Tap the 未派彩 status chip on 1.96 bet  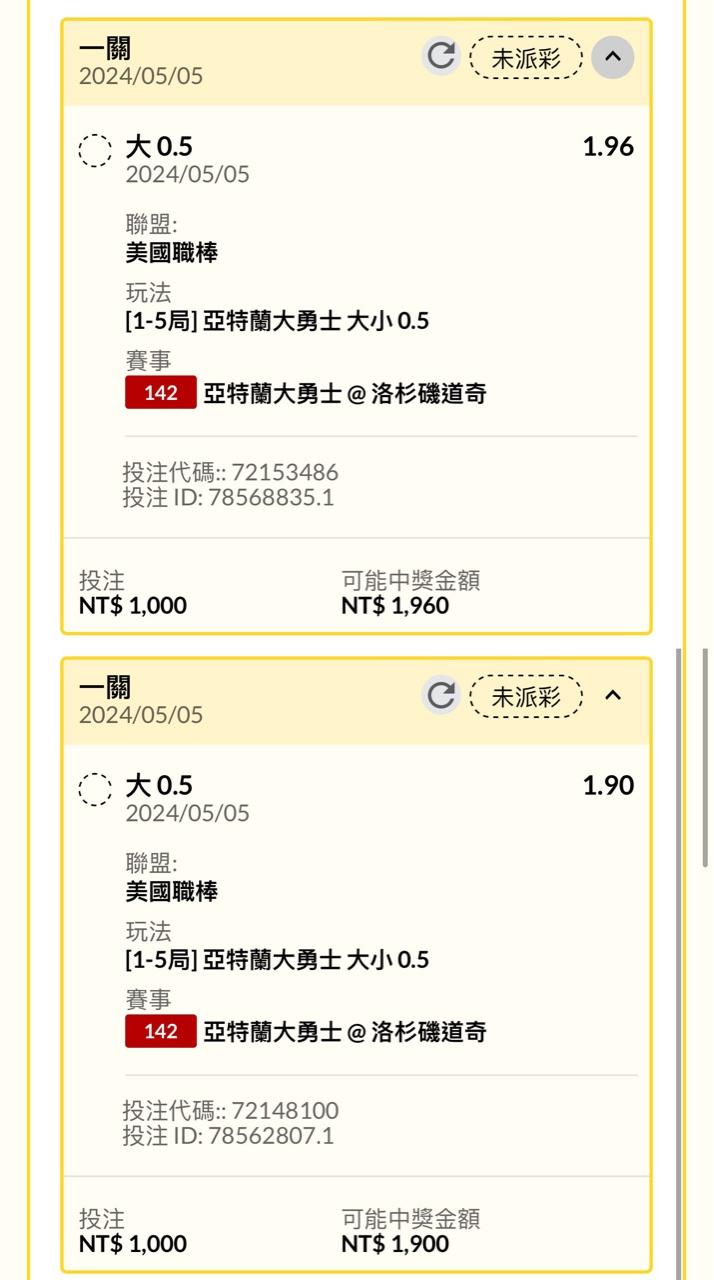[526, 57]
